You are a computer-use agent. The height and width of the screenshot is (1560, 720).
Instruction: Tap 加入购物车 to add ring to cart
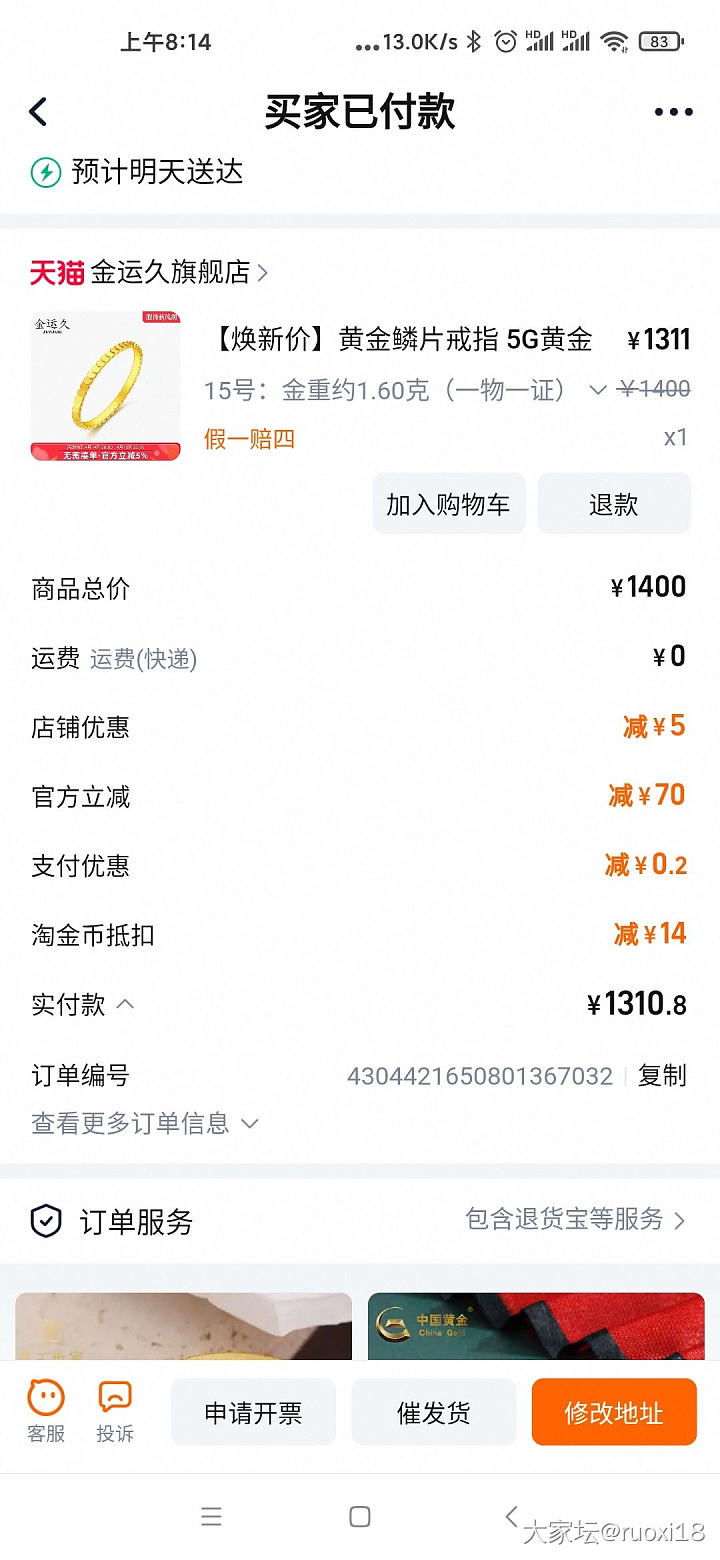[448, 504]
